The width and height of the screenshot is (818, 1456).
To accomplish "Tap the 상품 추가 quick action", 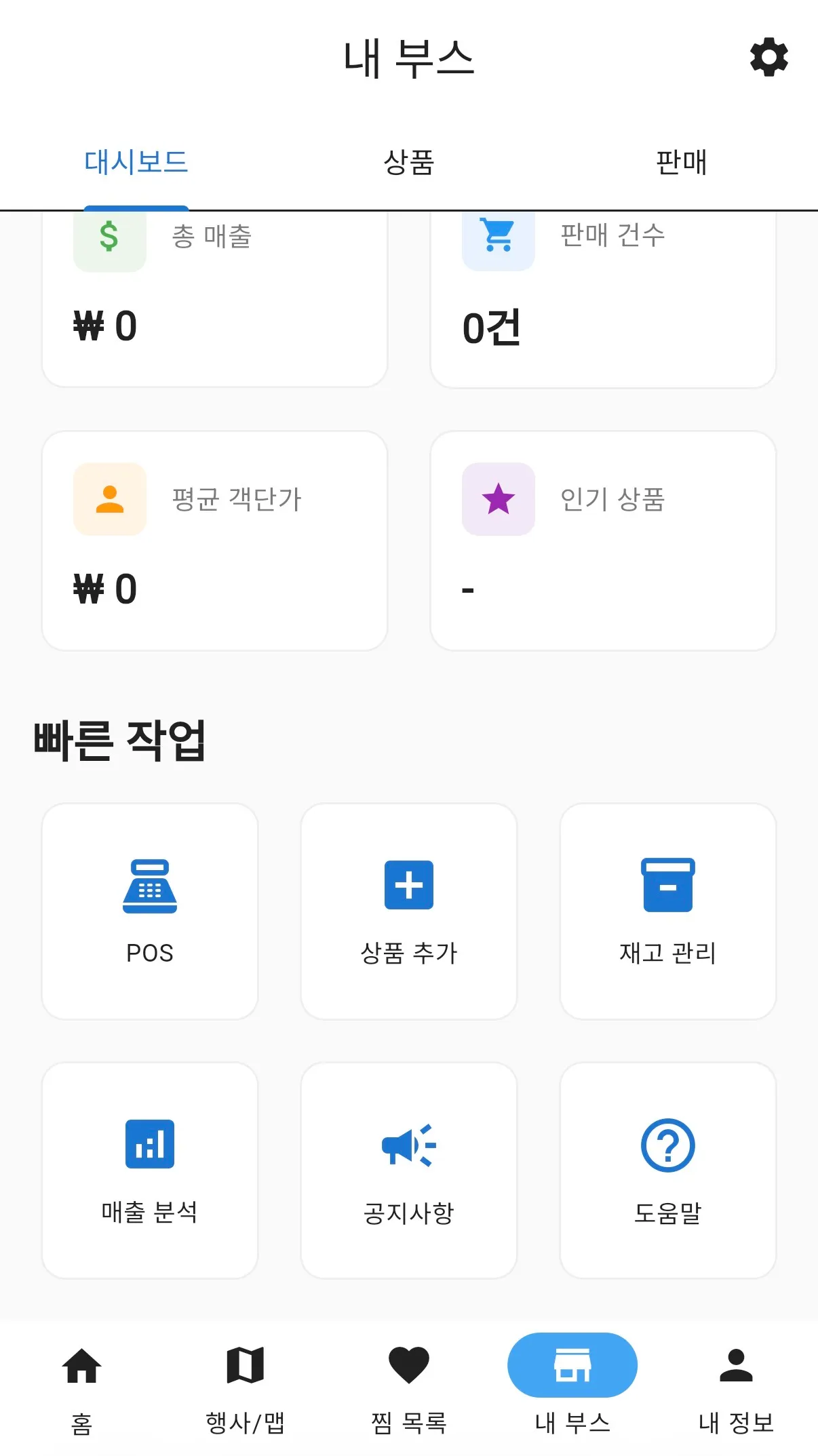I will (x=409, y=911).
